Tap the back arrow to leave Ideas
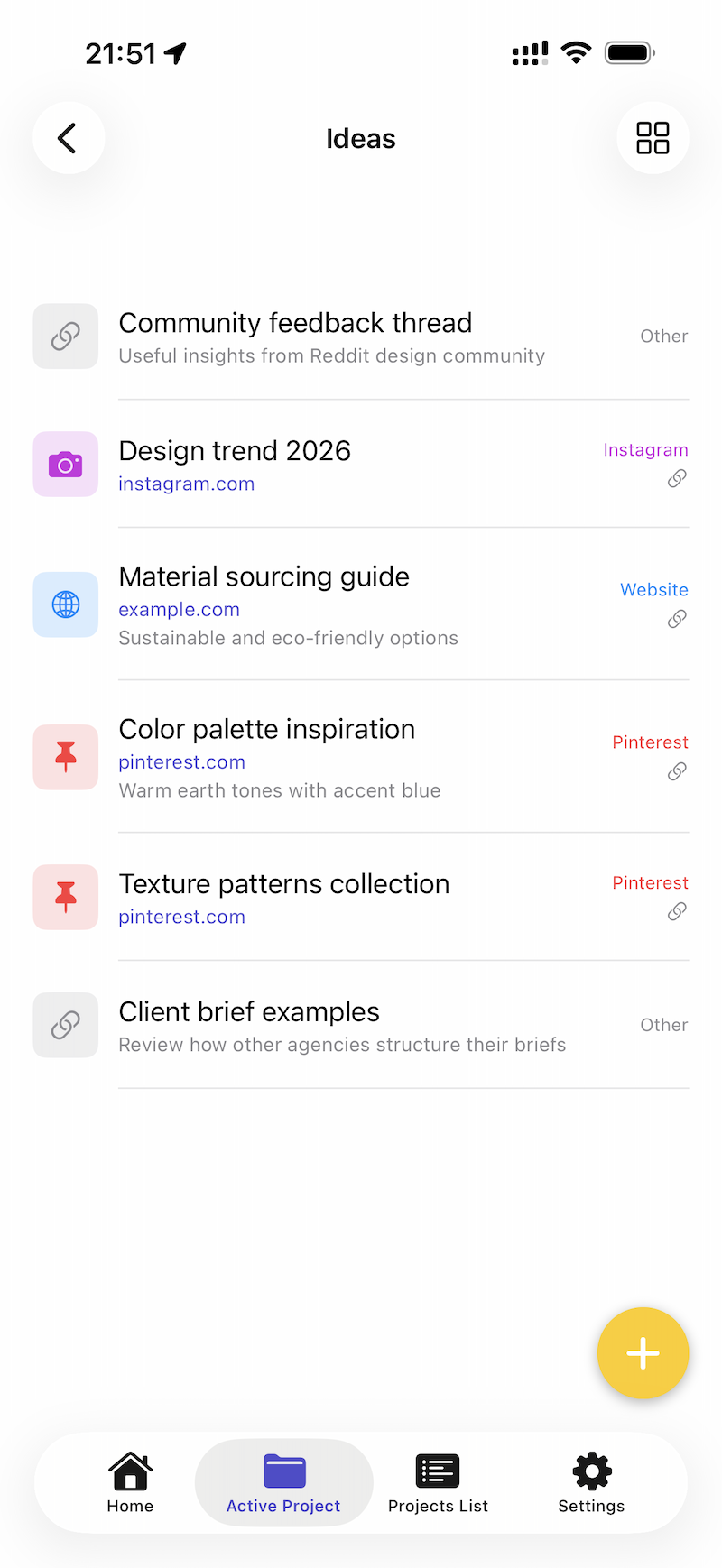The height and width of the screenshot is (1568, 722). coord(69,137)
